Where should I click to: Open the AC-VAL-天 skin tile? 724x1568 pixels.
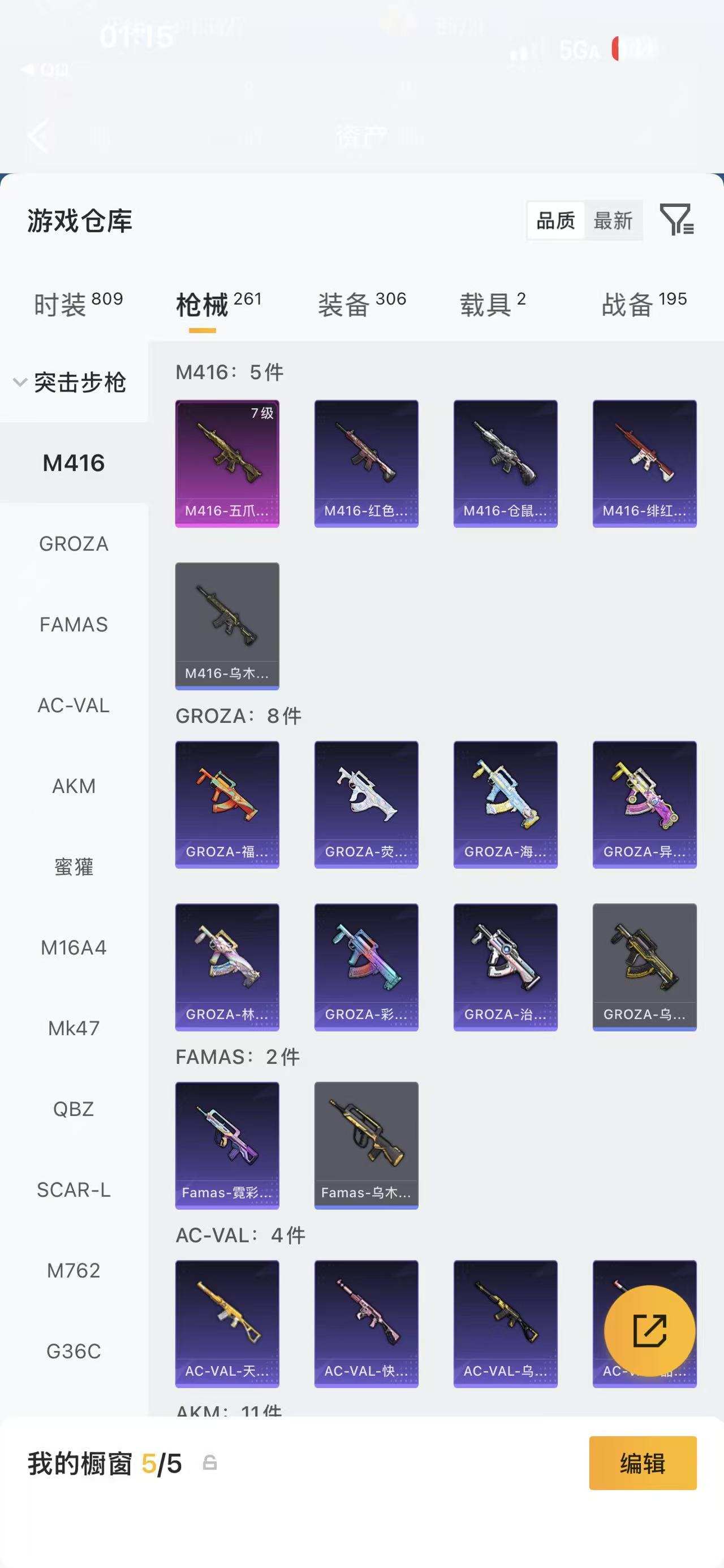(227, 1323)
